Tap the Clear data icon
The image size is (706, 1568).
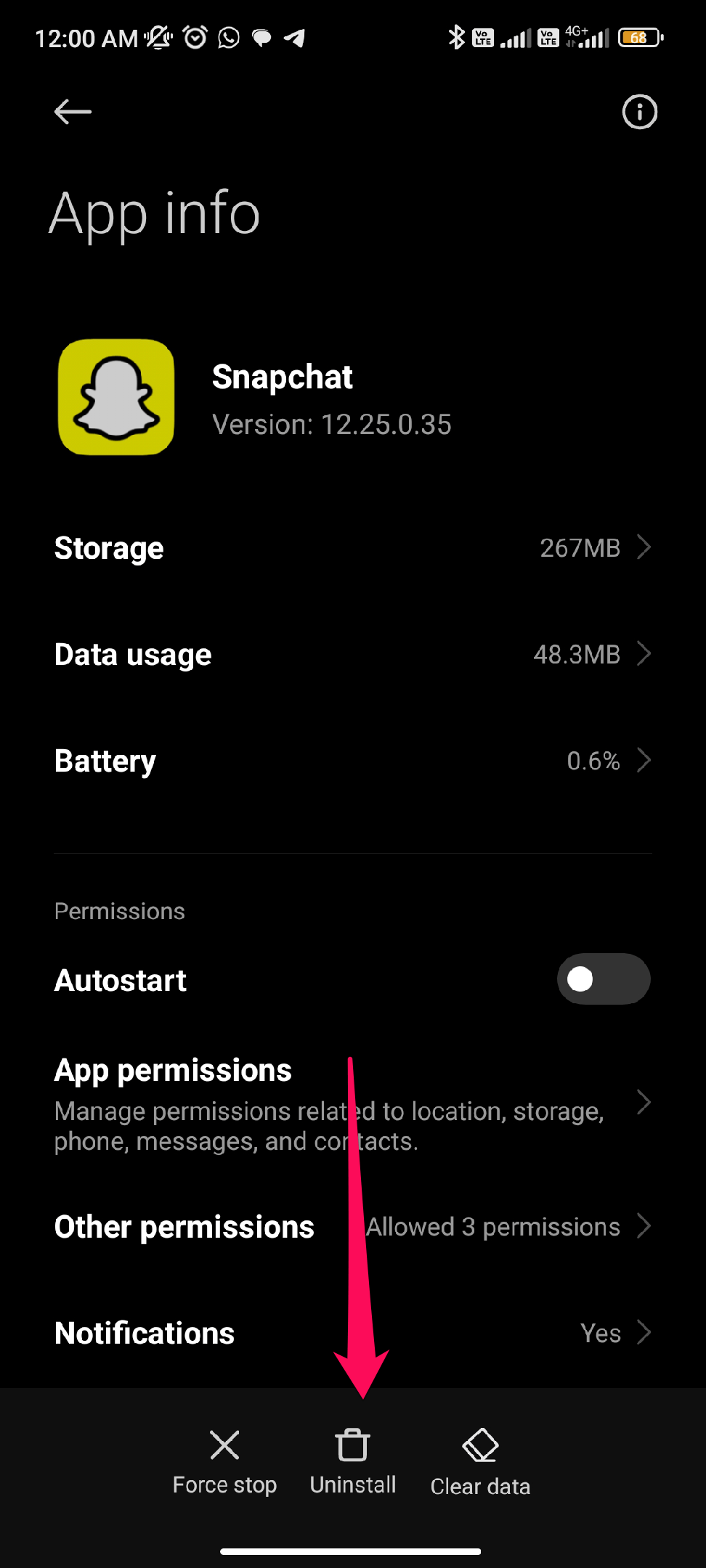480,1445
